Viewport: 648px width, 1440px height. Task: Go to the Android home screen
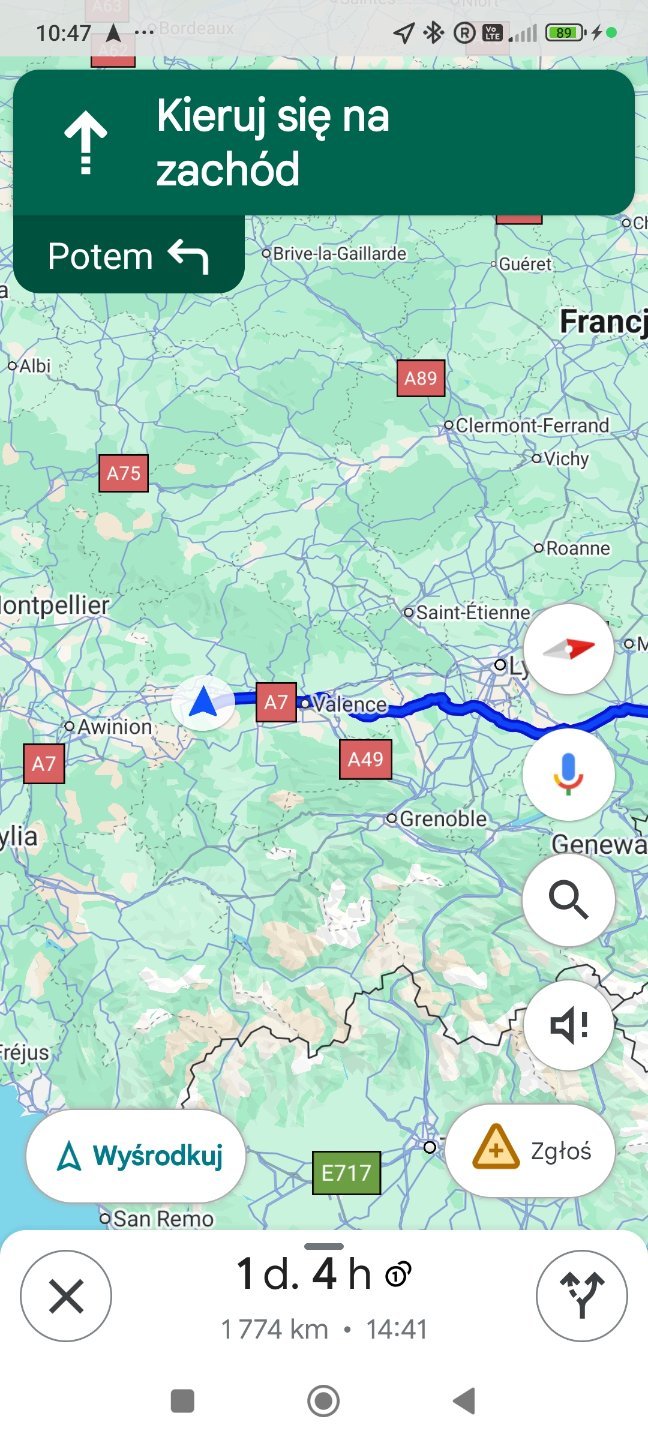[323, 1401]
